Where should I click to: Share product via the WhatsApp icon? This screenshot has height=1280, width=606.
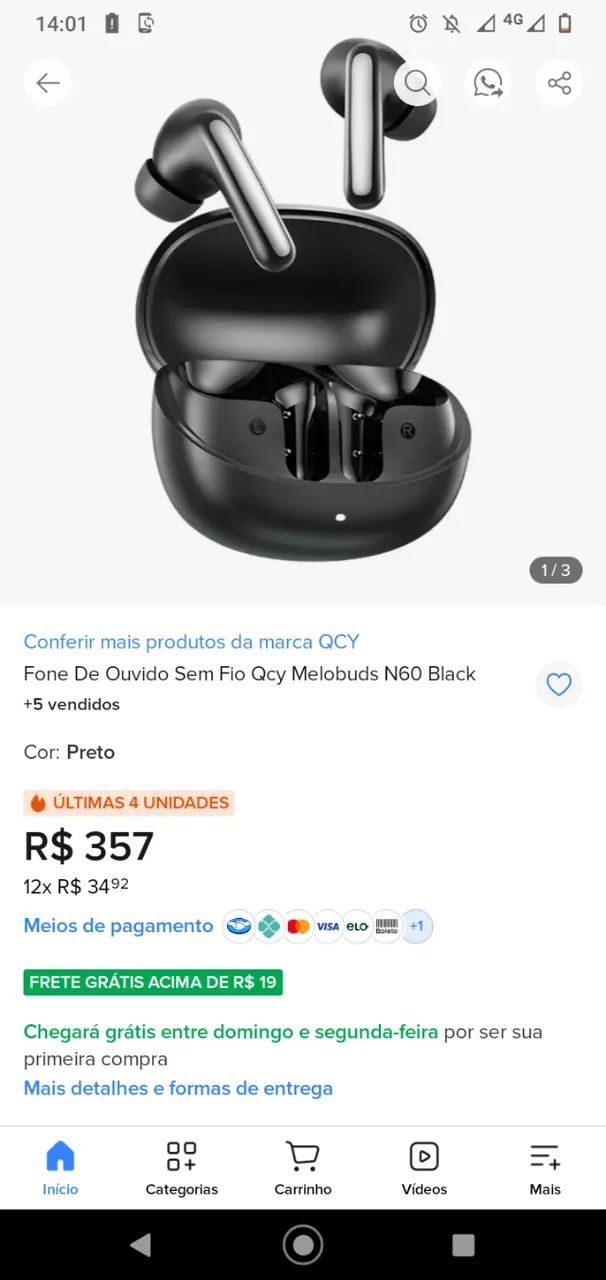pos(489,82)
